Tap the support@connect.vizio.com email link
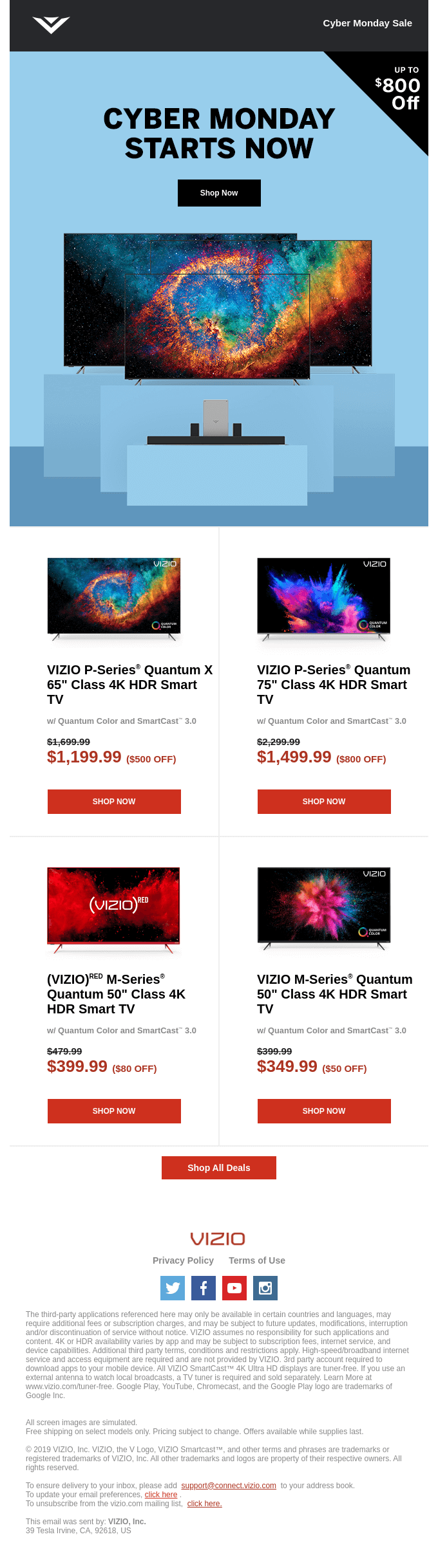Image resolution: width=438 pixels, height=1568 pixels. pyautogui.click(x=229, y=1485)
